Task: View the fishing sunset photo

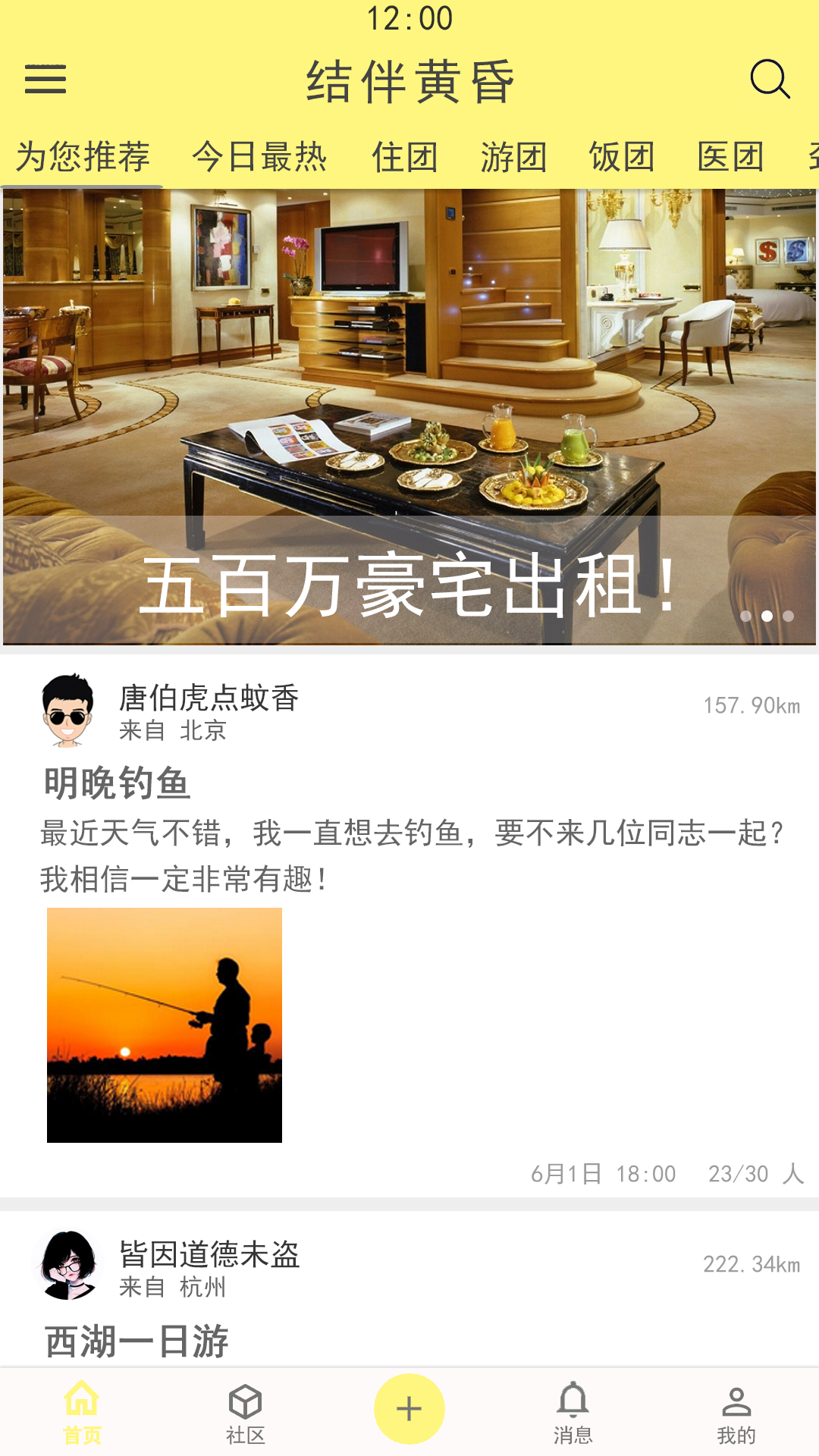Action: pyautogui.click(x=165, y=1025)
